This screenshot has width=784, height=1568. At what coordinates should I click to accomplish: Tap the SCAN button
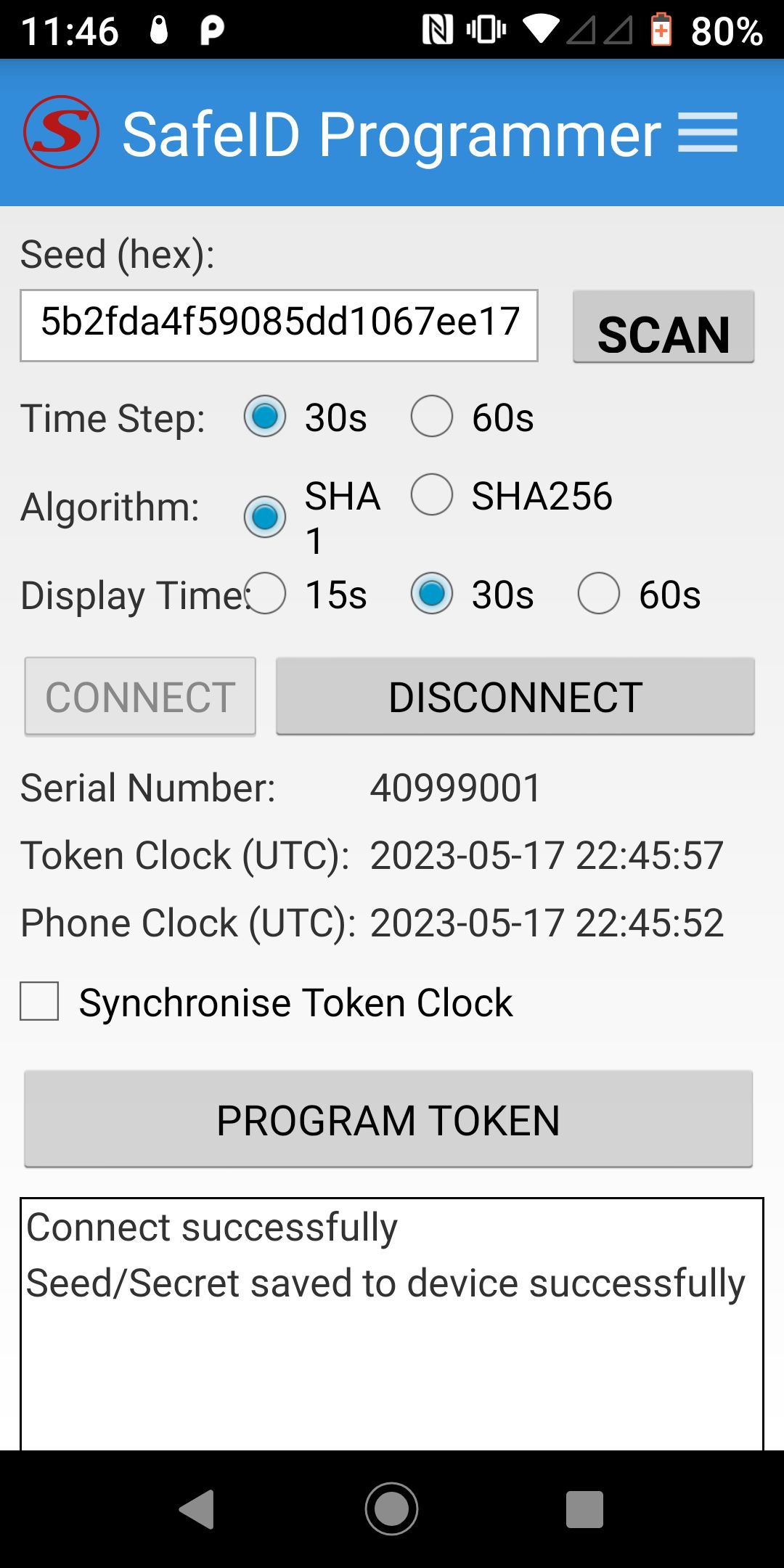pos(663,327)
